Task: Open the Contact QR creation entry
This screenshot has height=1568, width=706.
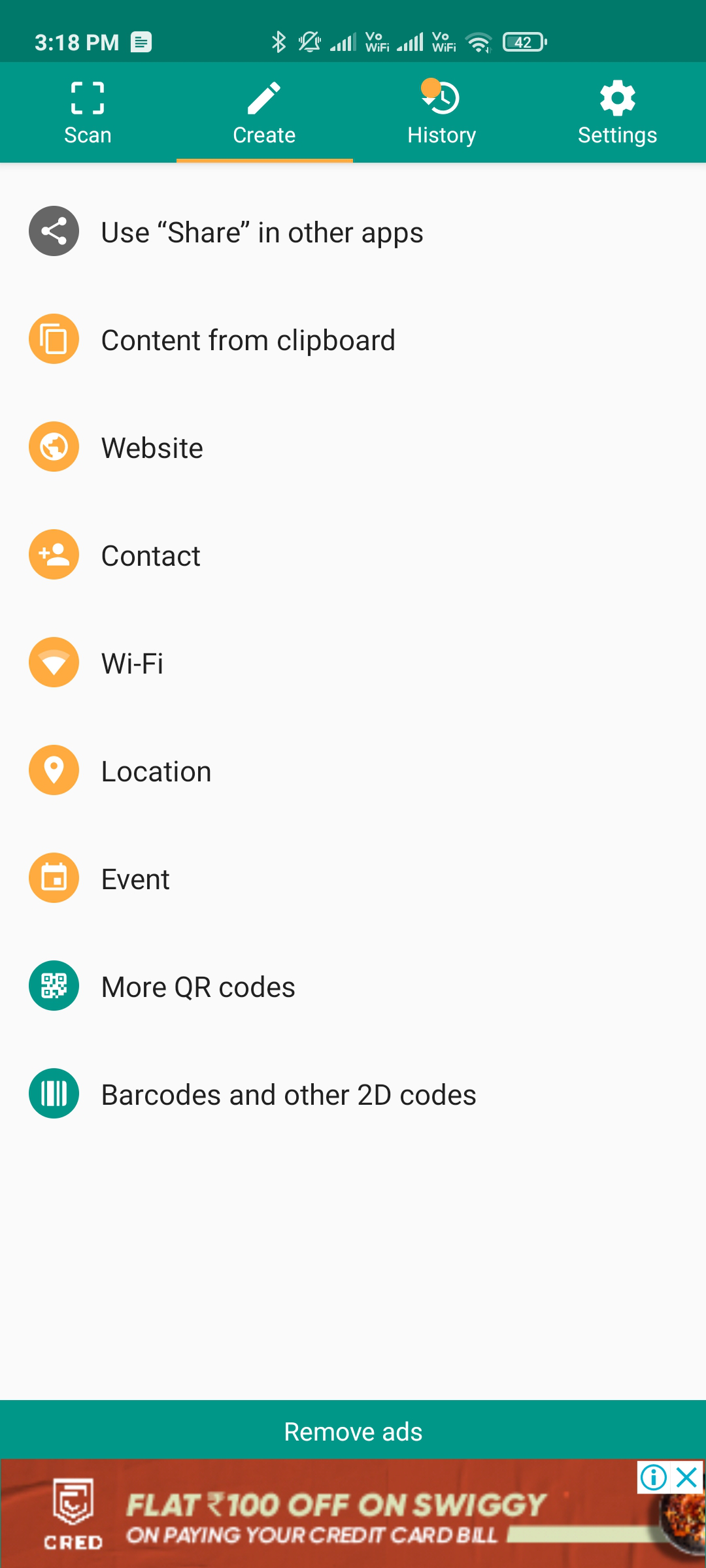Action: coord(150,555)
